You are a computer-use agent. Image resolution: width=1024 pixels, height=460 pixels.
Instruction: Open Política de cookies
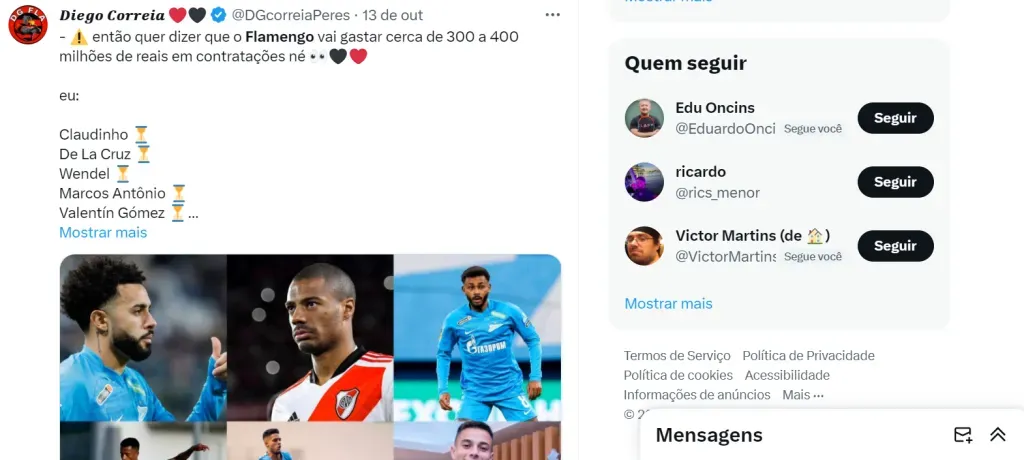point(678,375)
